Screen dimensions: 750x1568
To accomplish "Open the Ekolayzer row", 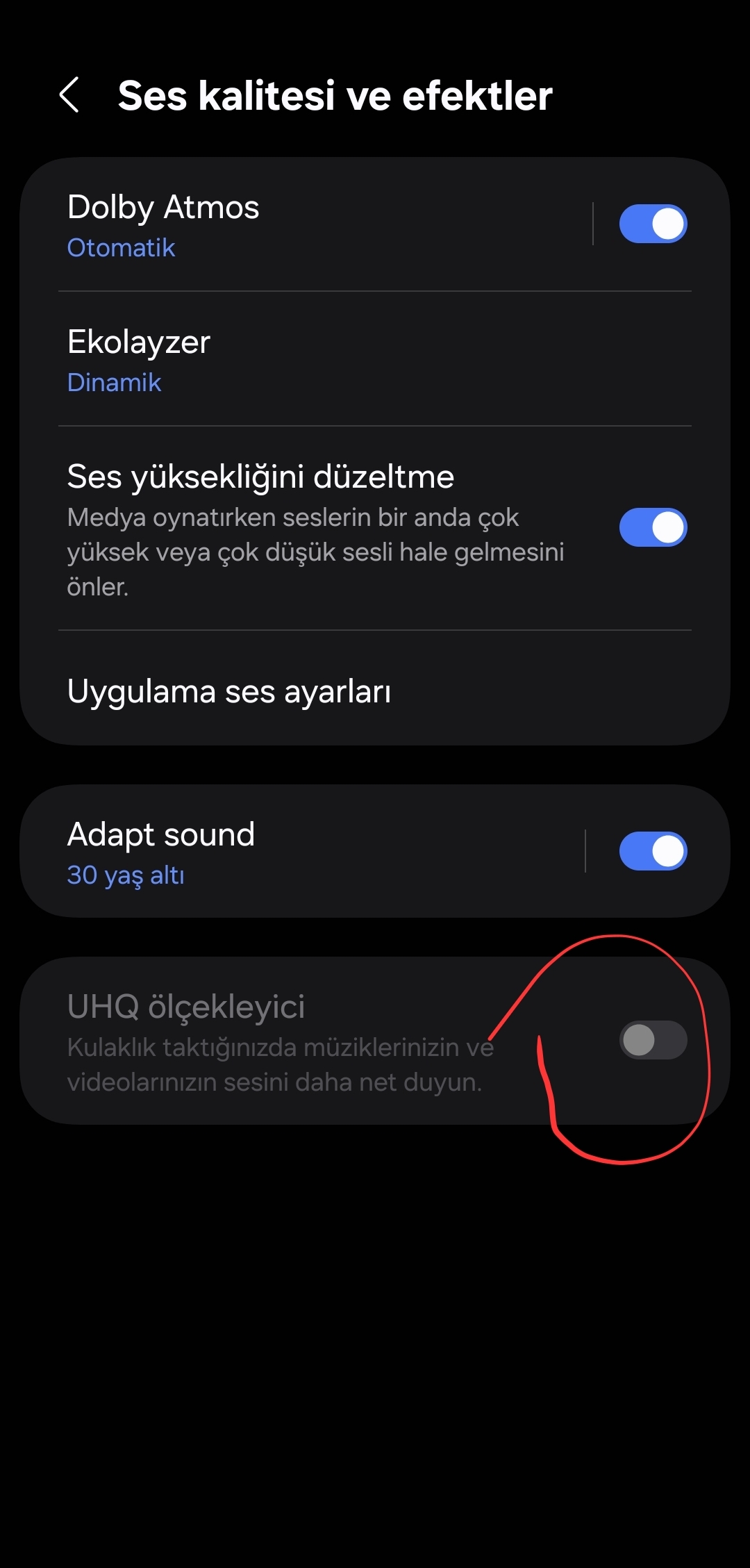I will 375,359.
